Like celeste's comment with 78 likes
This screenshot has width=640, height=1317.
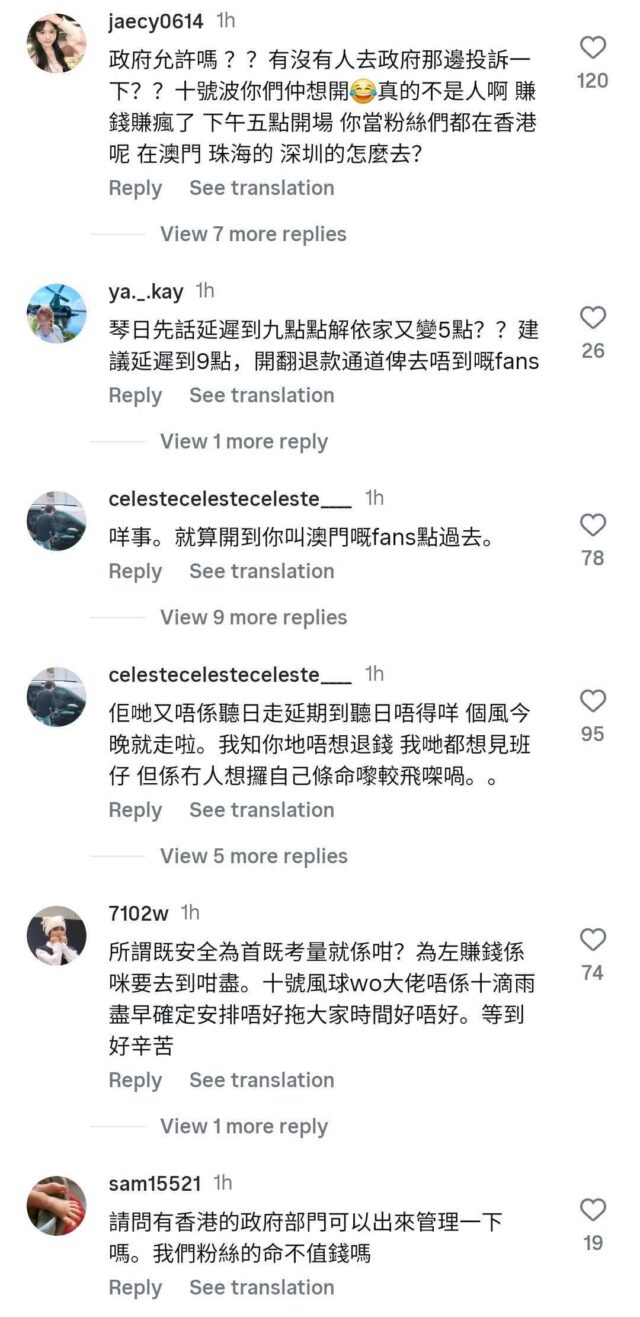pos(593,525)
